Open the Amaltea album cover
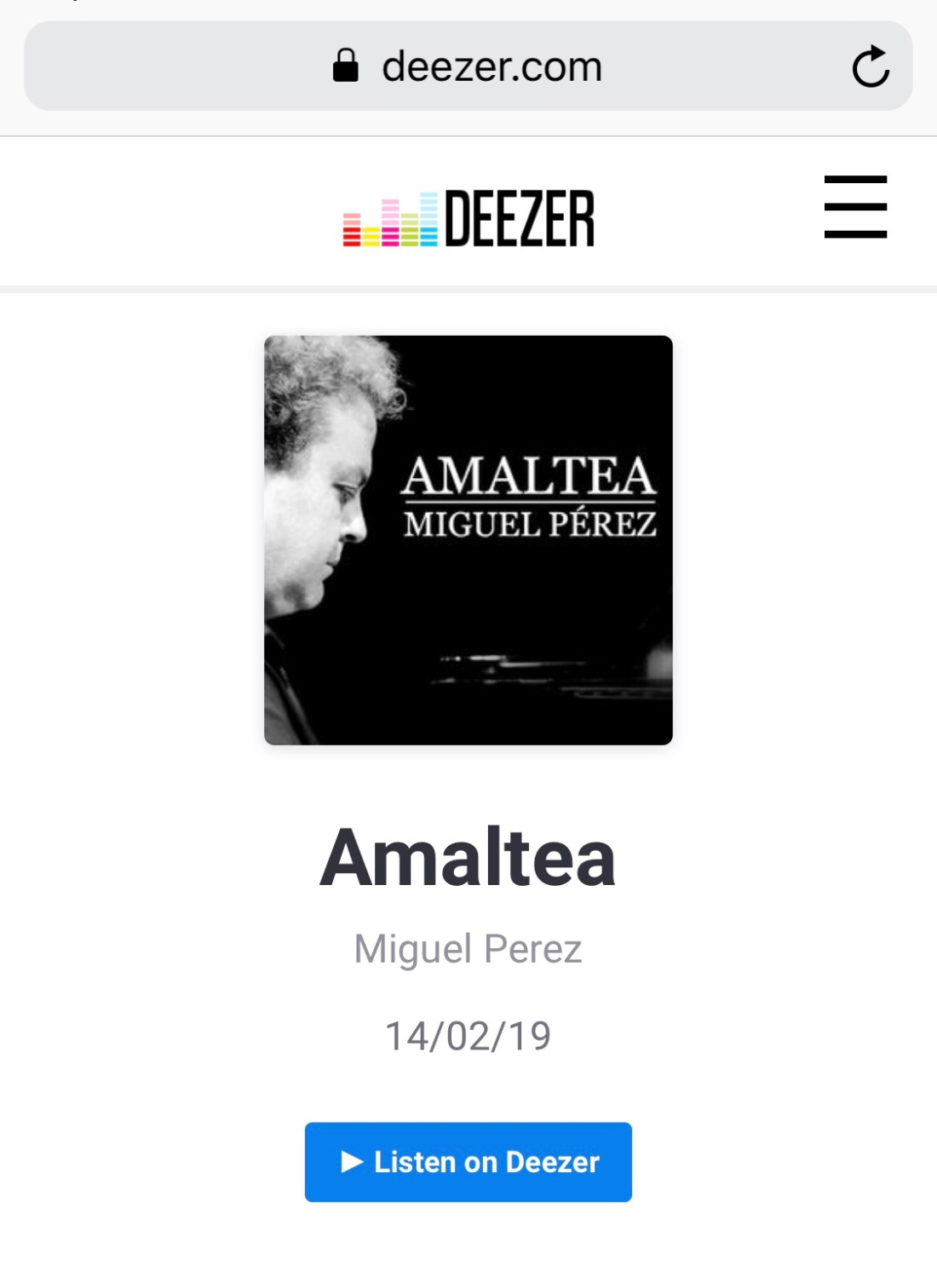Screen dimensions: 937x1288 click(x=468, y=540)
